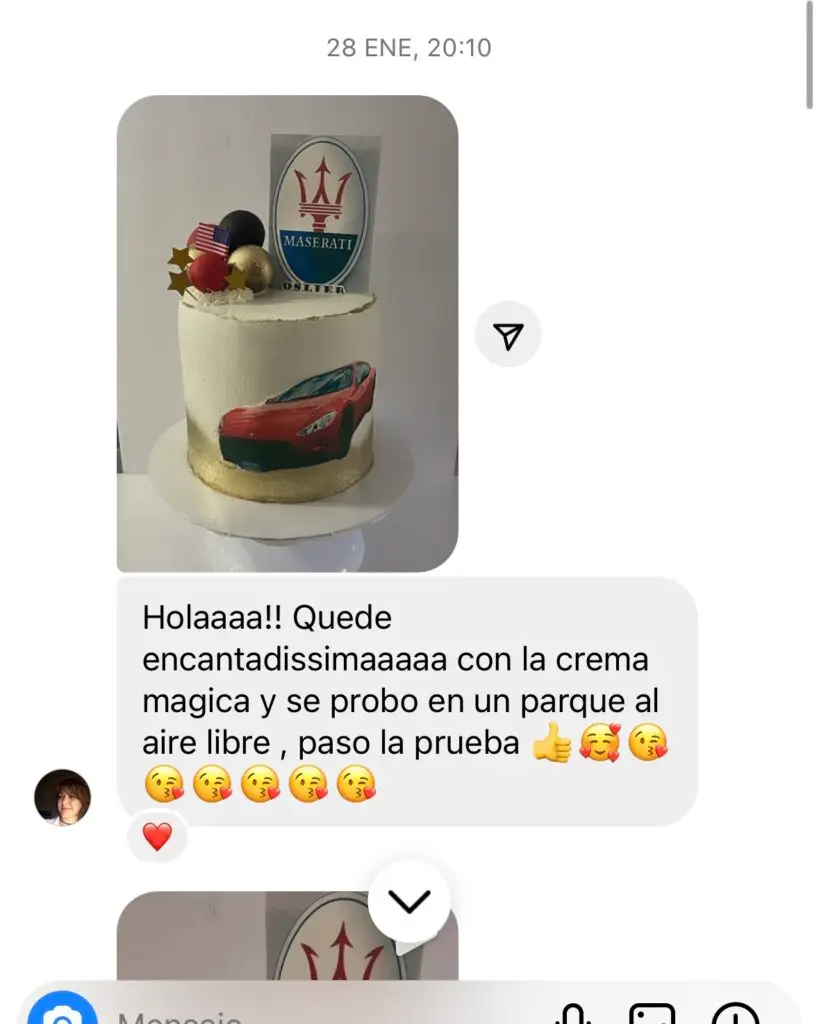The width and height of the screenshot is (819, 1024).
Task: Open the Maserati cake photo message
Action: click(287, 333)
